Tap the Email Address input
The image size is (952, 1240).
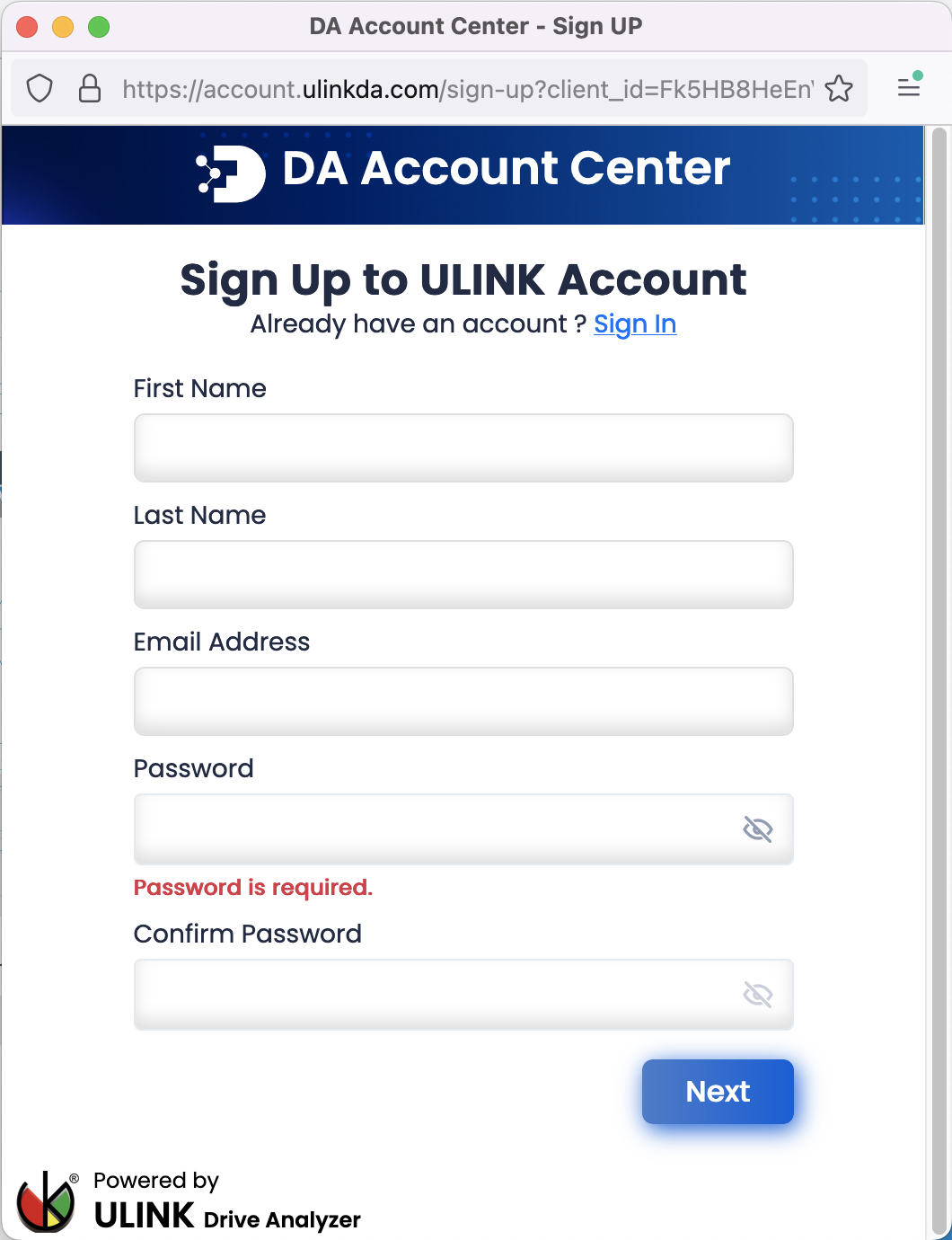coord(463,701)
